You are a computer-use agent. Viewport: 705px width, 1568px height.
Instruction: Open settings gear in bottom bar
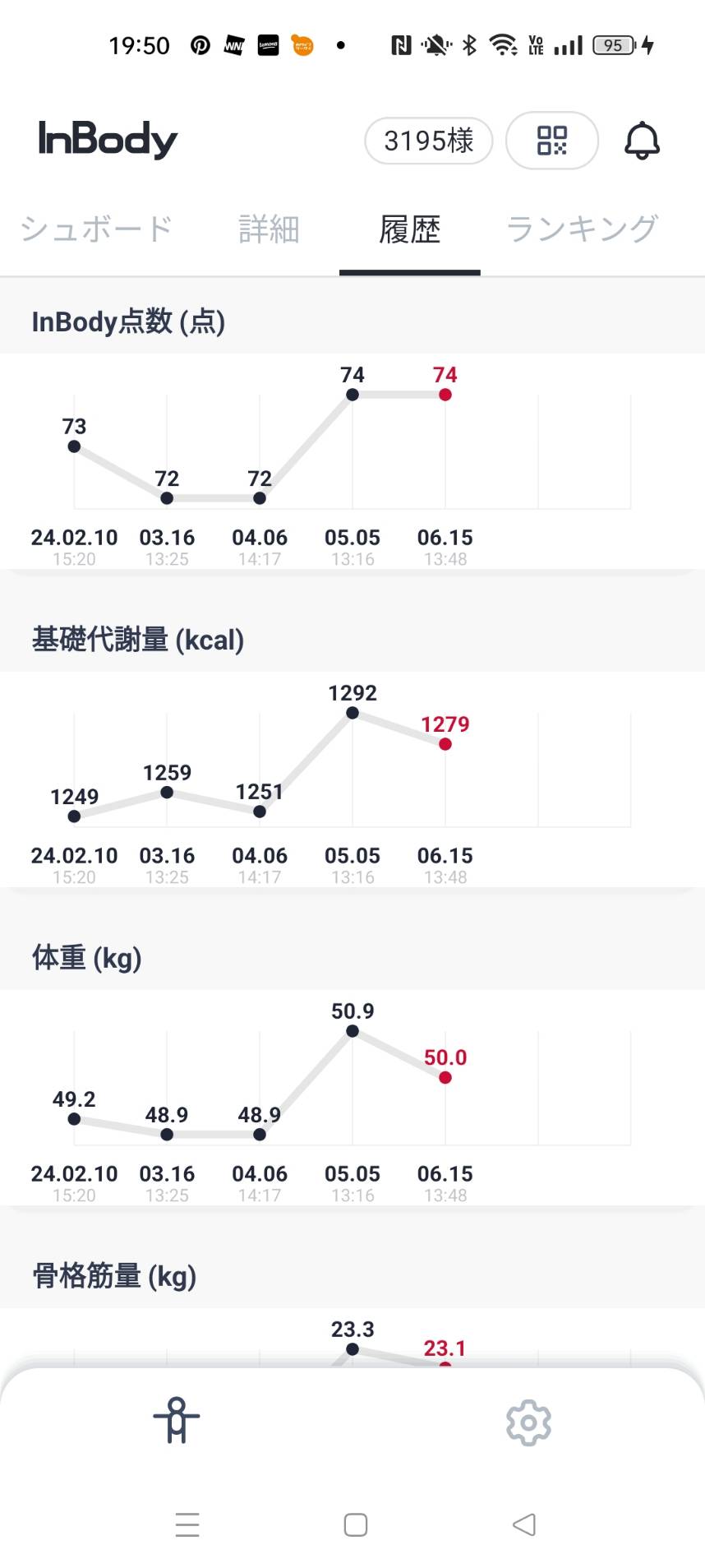(x=528, y=1422)
